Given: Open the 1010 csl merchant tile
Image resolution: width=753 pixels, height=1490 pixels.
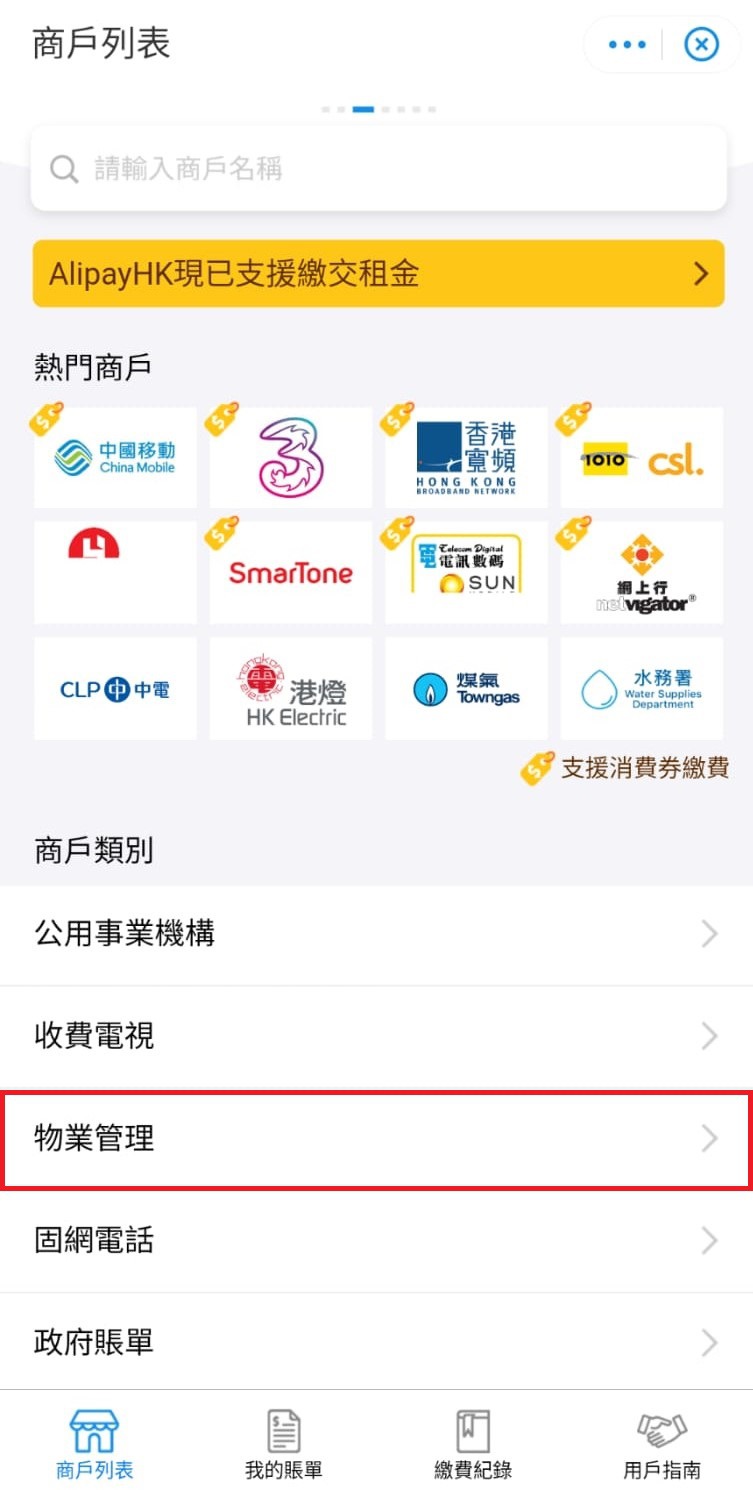Looking at the screenshot, I should pyautogui.click(x=642, y=458).
